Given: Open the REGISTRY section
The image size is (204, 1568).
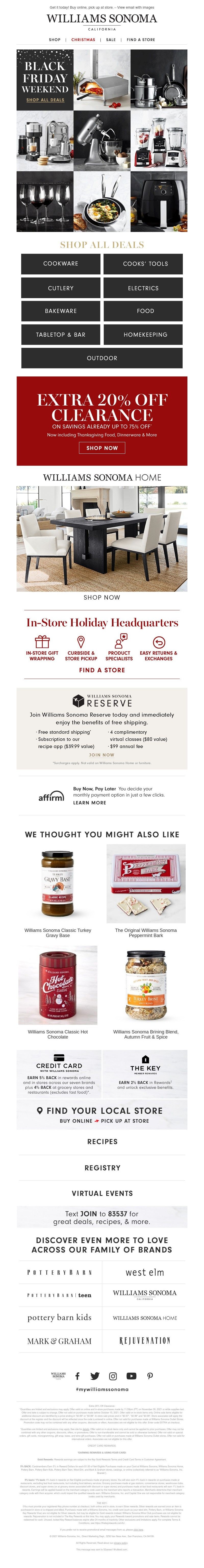Looking at the screenshot, I should pos(102,1168).
